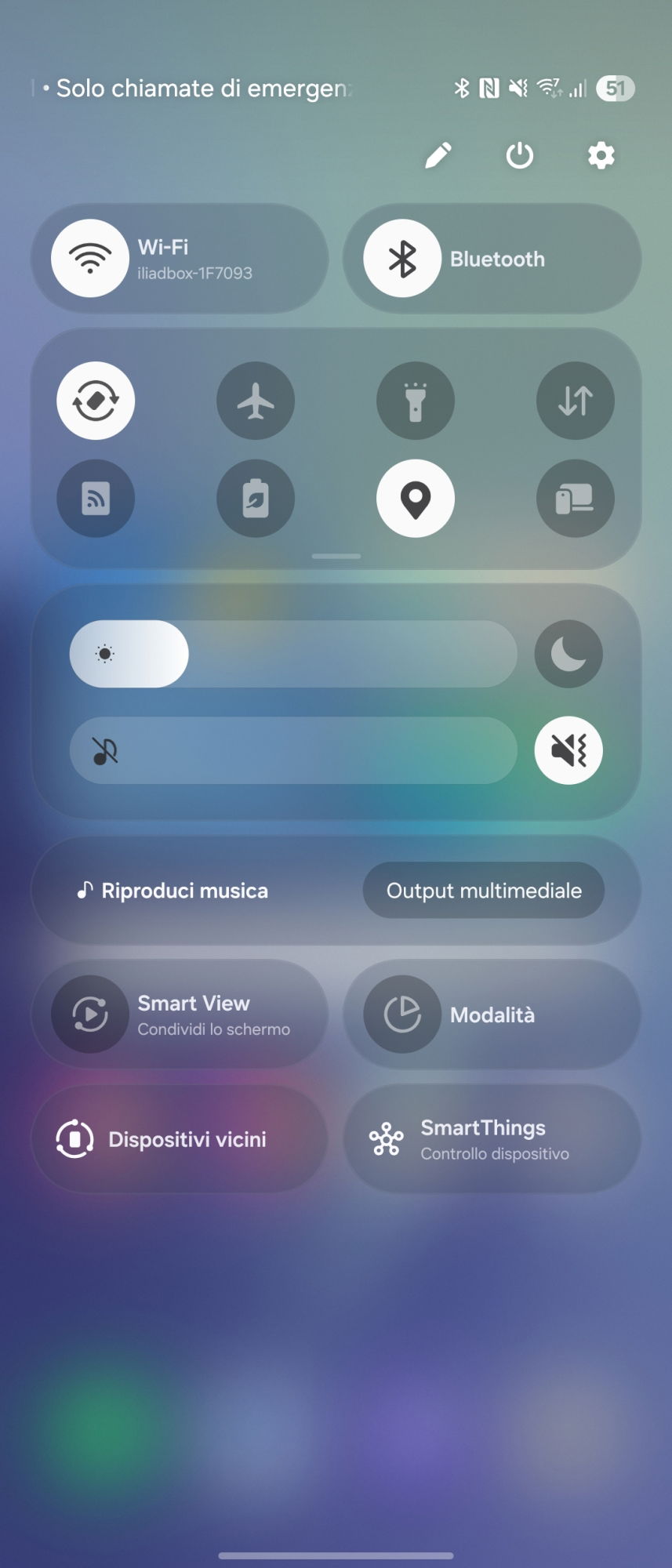This screenshot has height=1568, width=672.
Task: Toggle the power saving battery mode
Action: [256, 499]
